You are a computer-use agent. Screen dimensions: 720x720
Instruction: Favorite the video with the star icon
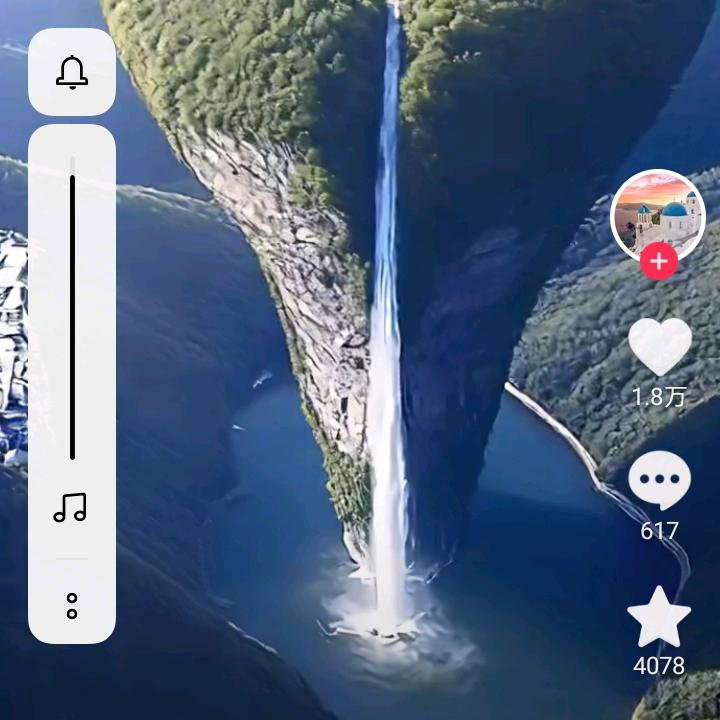tap(659, 617)
